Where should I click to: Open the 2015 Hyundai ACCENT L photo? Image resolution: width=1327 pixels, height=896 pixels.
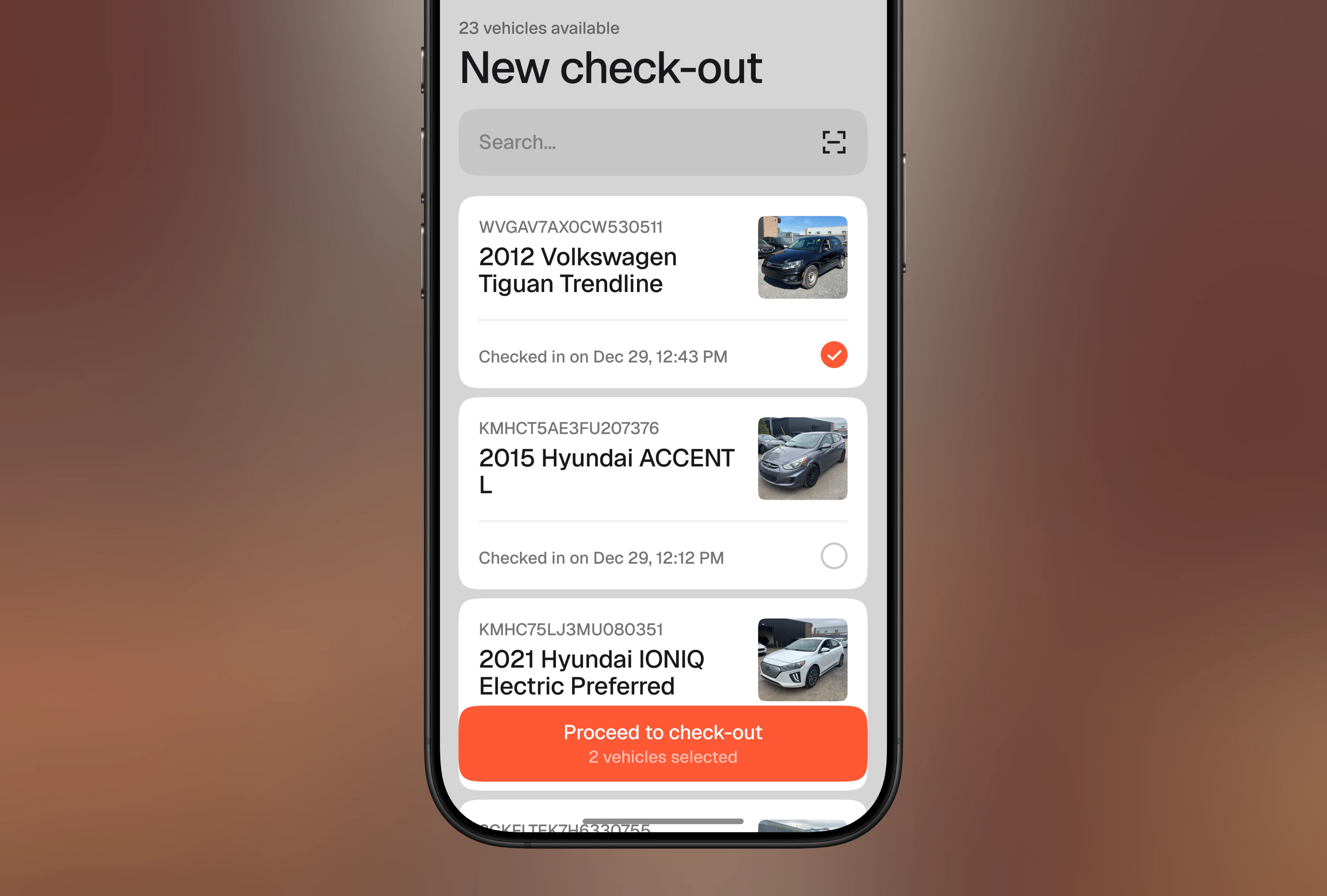tap(802, 458)
